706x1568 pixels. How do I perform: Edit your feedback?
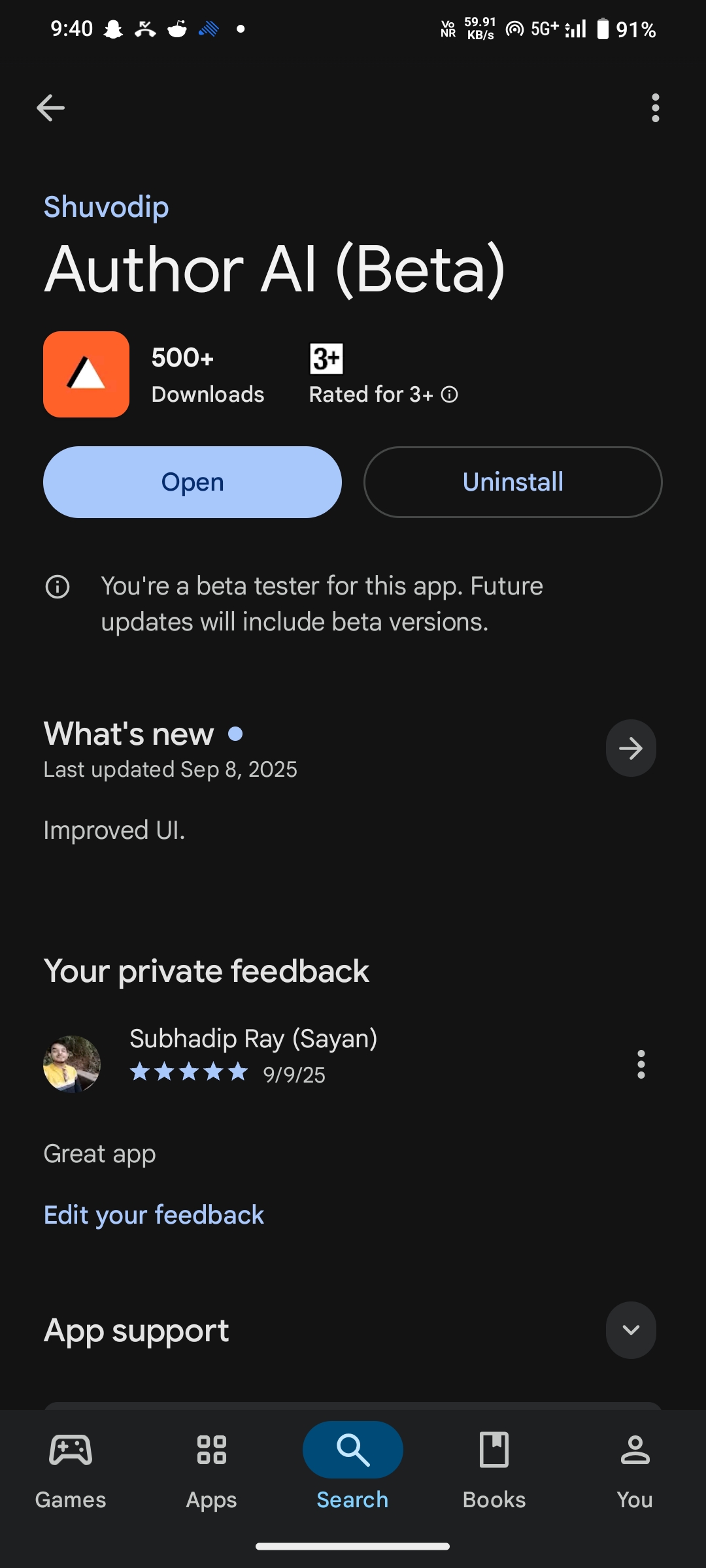pyautogui.click(x=154, y=1215)
